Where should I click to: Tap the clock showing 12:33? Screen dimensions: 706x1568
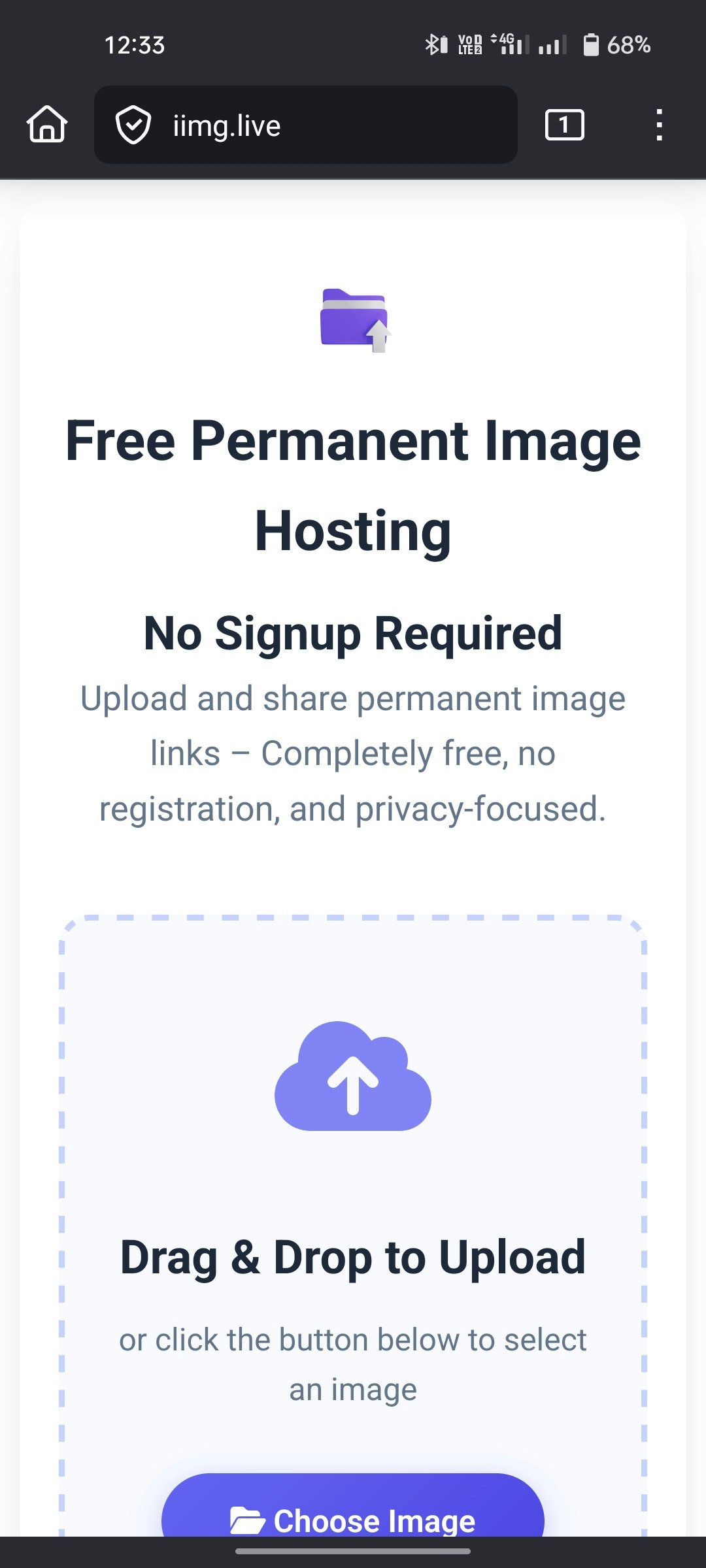[x=134, y=44]
